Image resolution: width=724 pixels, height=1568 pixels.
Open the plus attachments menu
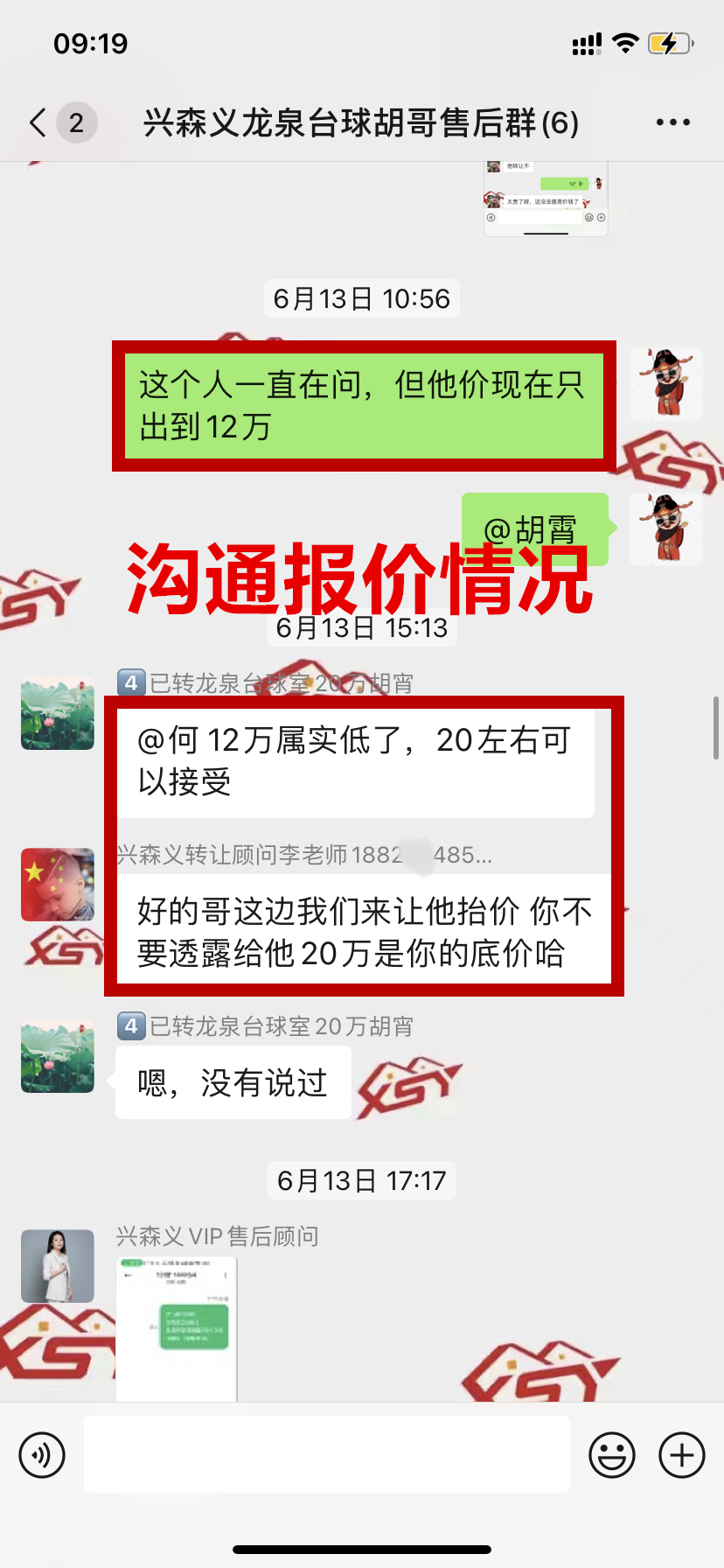(682, 1455)
